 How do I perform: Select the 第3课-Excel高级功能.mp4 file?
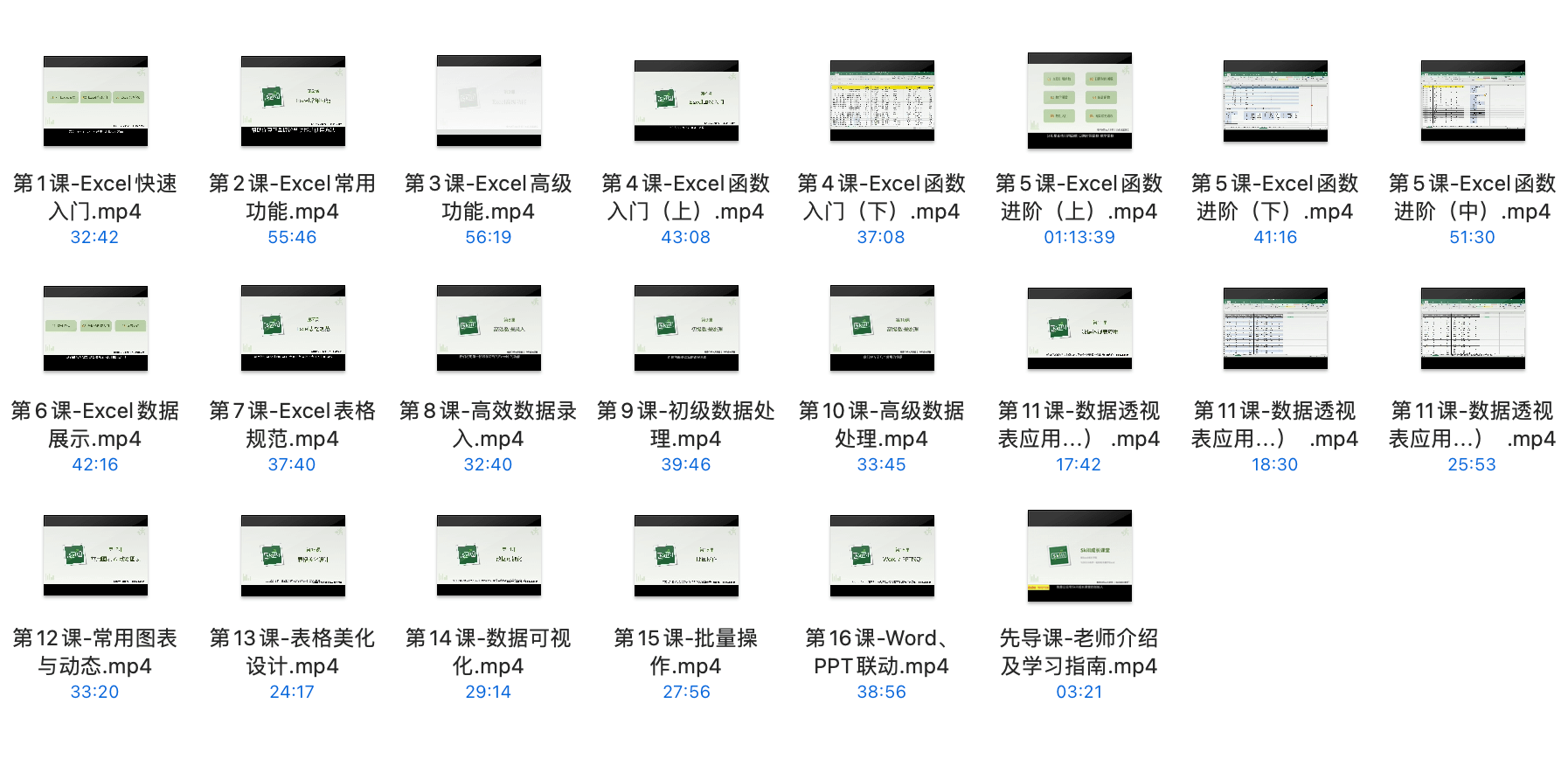(x=489, y=101)
